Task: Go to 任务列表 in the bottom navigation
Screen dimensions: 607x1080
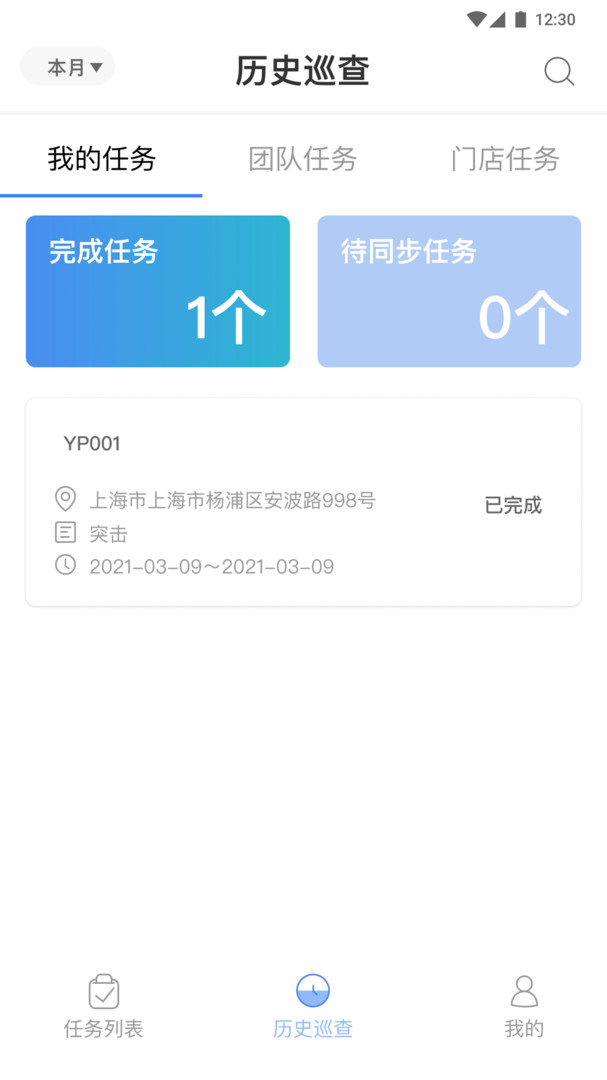Action: pyautogui.click(x=103, y=1006)
